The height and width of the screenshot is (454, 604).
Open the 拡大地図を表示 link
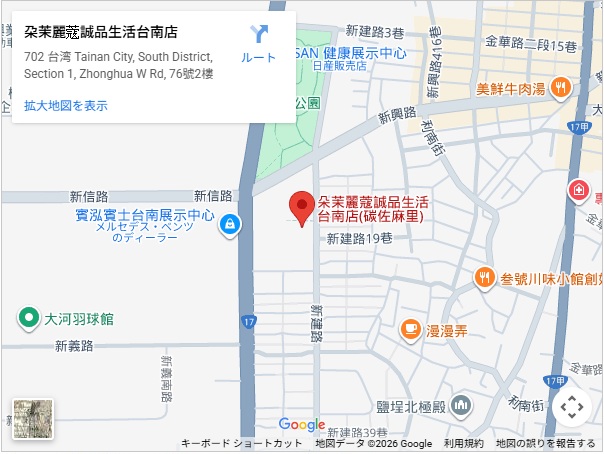tap(66, 105)
